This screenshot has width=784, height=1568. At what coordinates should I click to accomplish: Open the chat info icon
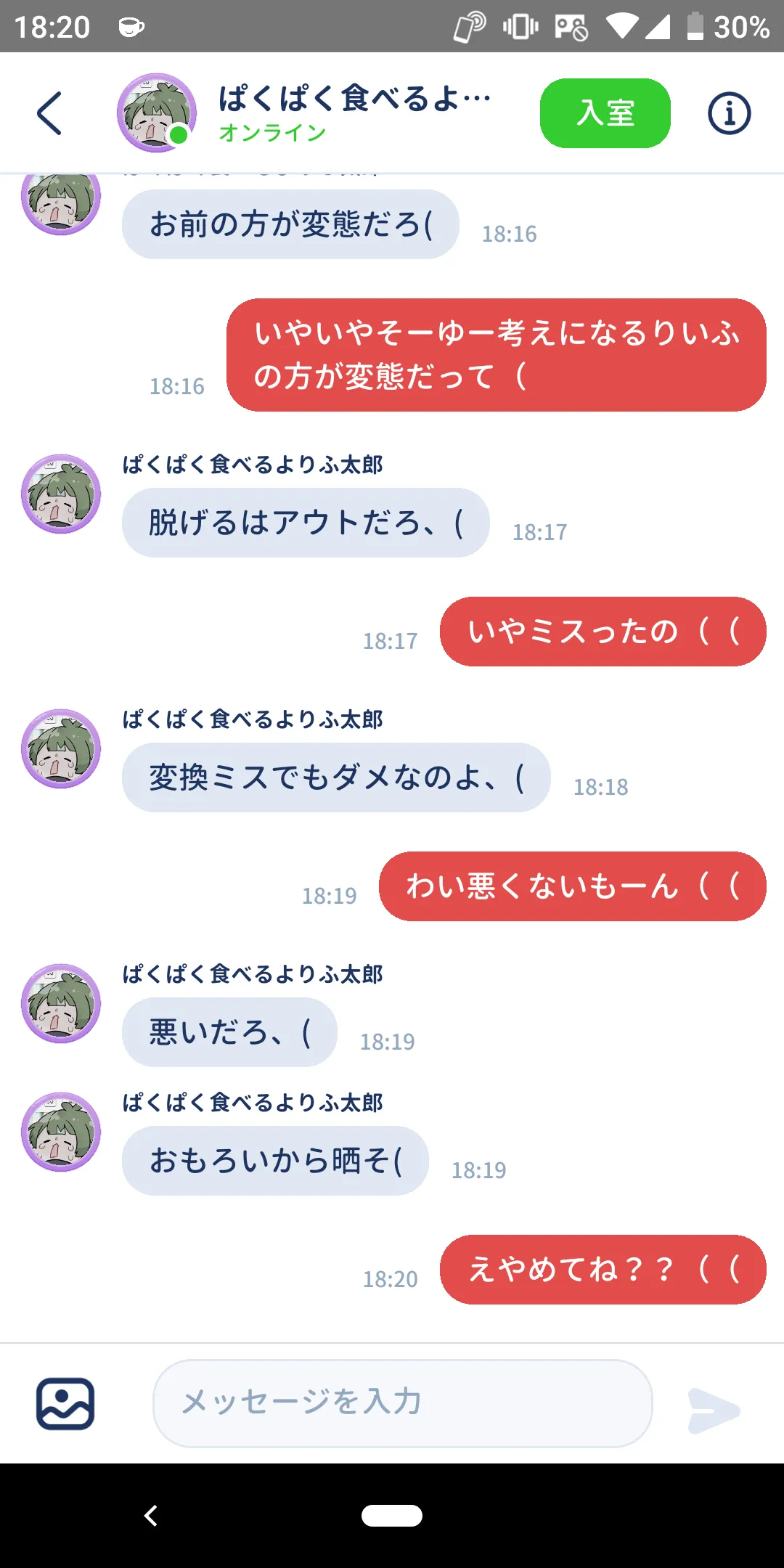(729, 113)
